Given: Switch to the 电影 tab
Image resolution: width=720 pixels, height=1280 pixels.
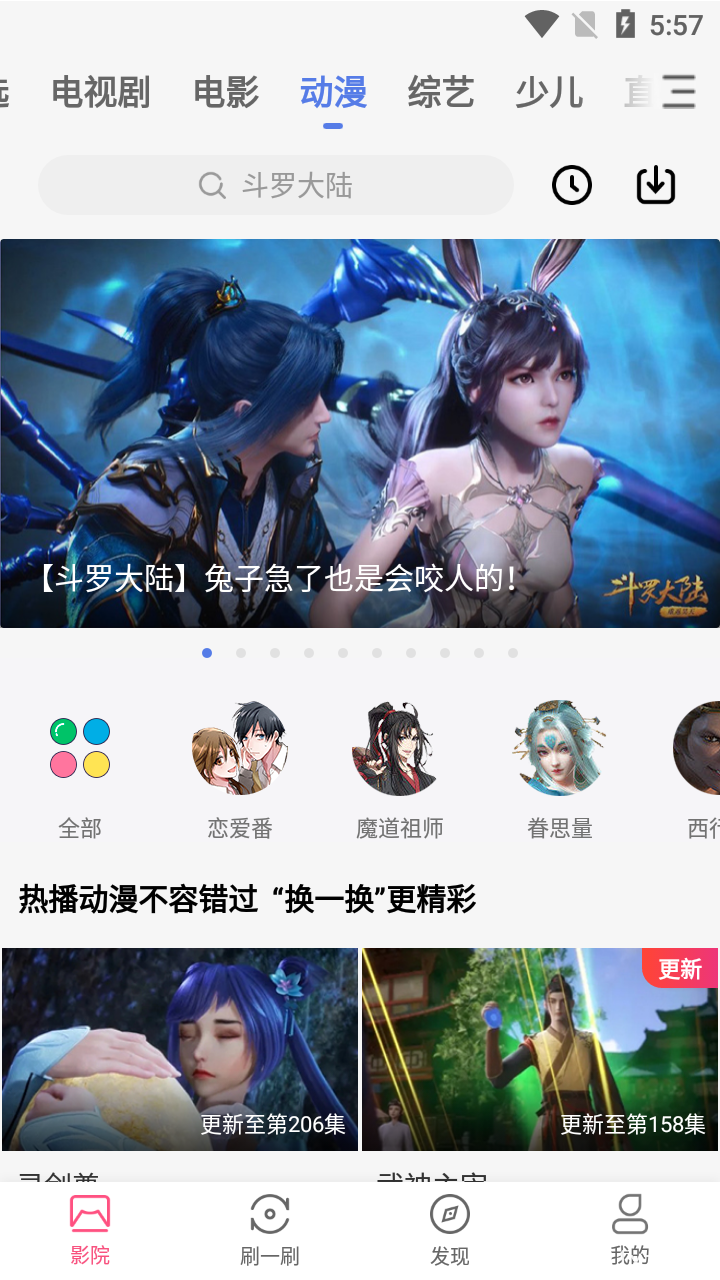Looking at the screenshot, I should point(226,93).
